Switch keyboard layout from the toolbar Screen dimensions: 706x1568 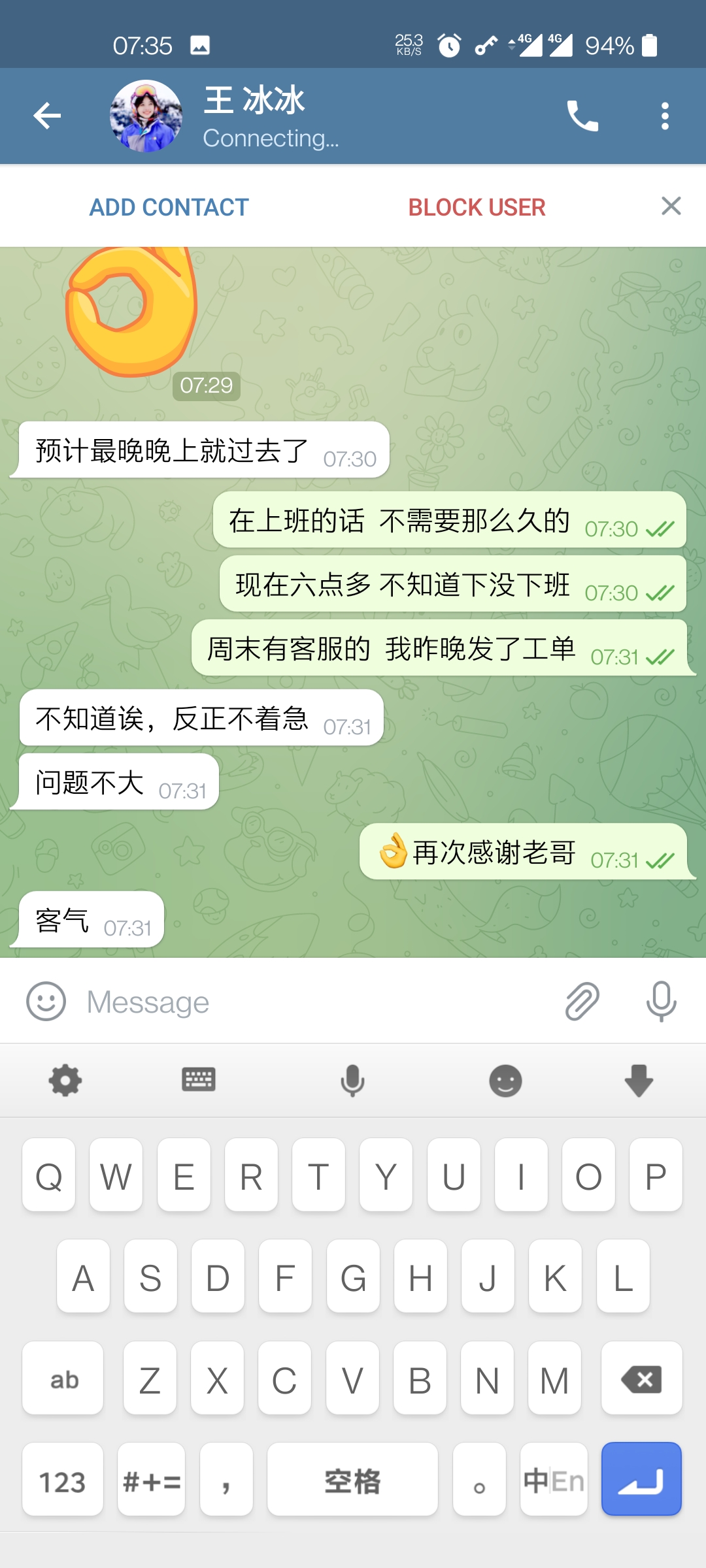click(x=199, y=1080)
